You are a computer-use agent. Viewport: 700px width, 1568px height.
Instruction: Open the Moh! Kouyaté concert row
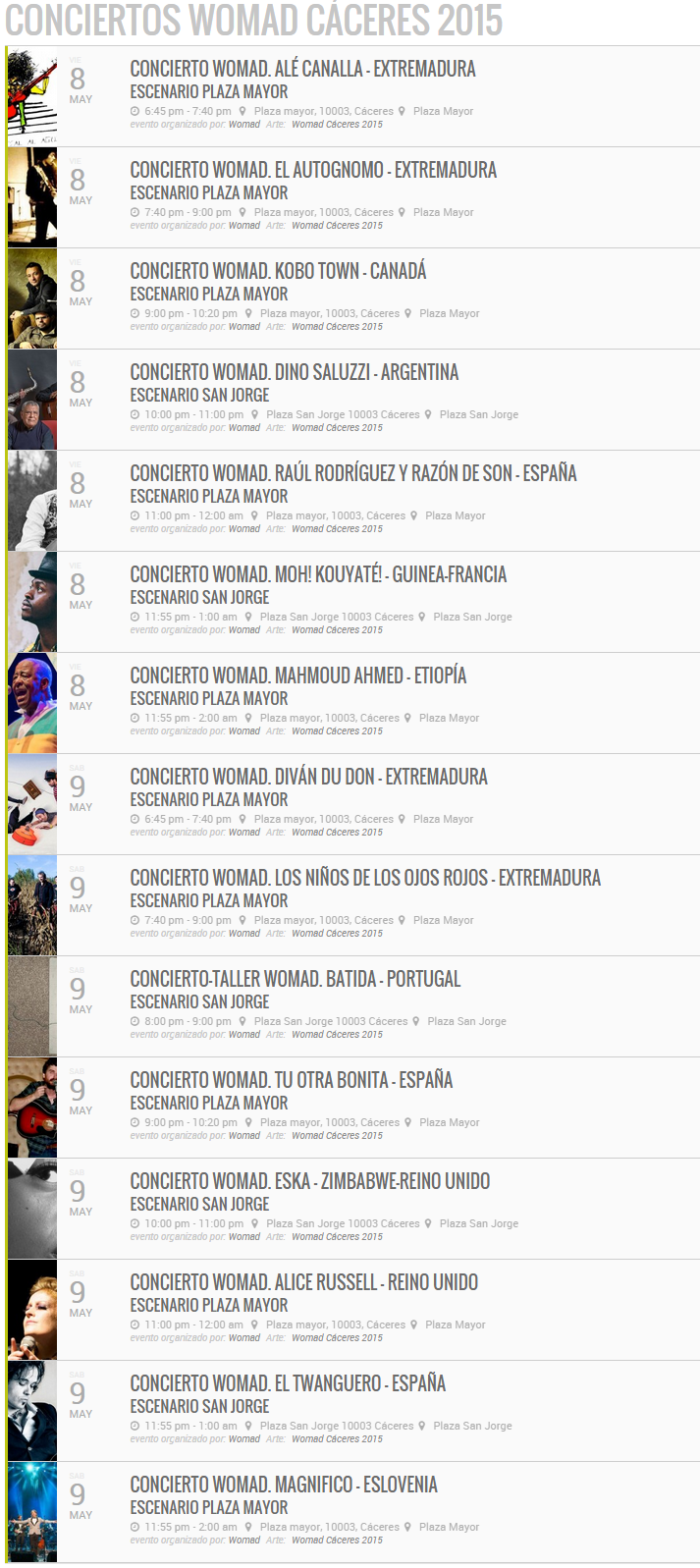pyautogui.click(x=318, y=574)
